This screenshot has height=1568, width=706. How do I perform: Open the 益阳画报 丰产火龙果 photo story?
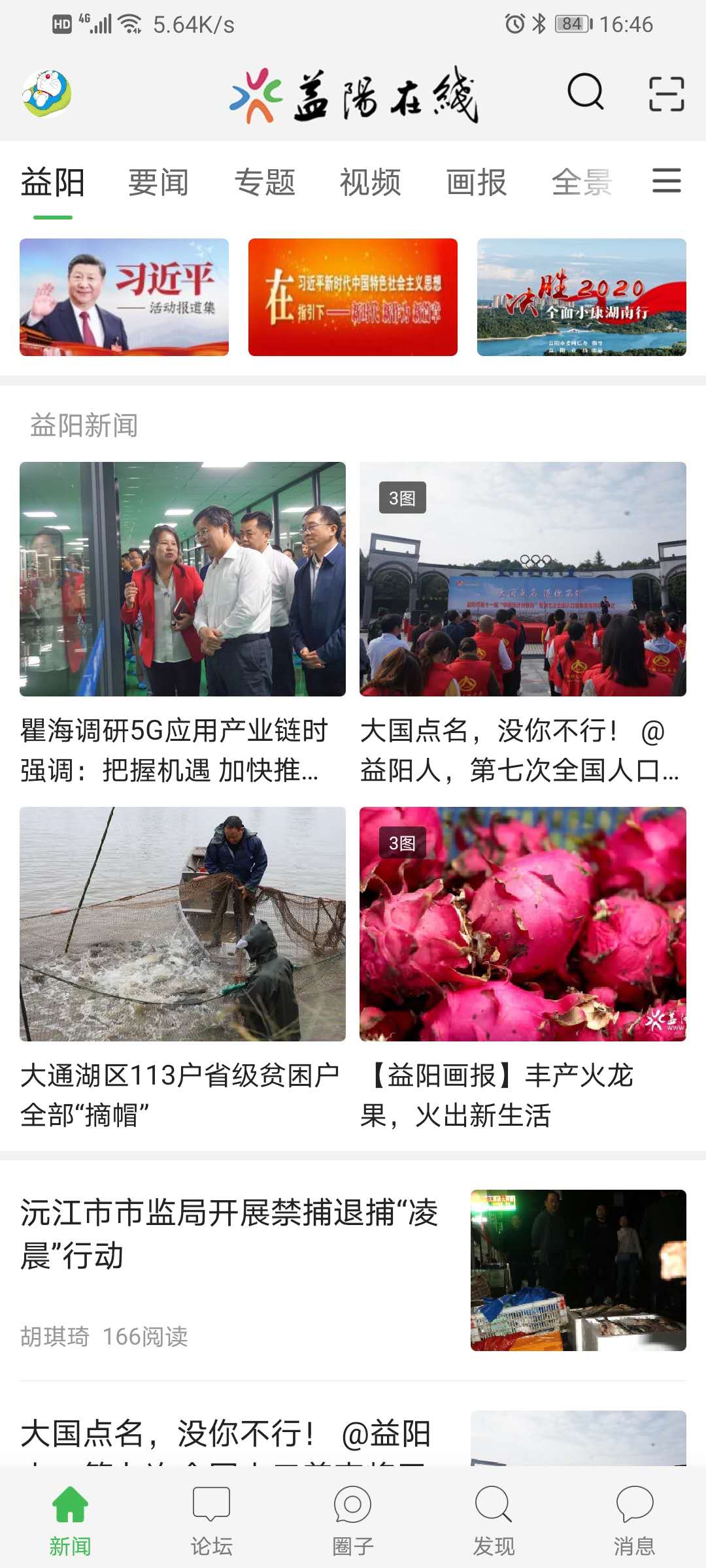(522, 967)
